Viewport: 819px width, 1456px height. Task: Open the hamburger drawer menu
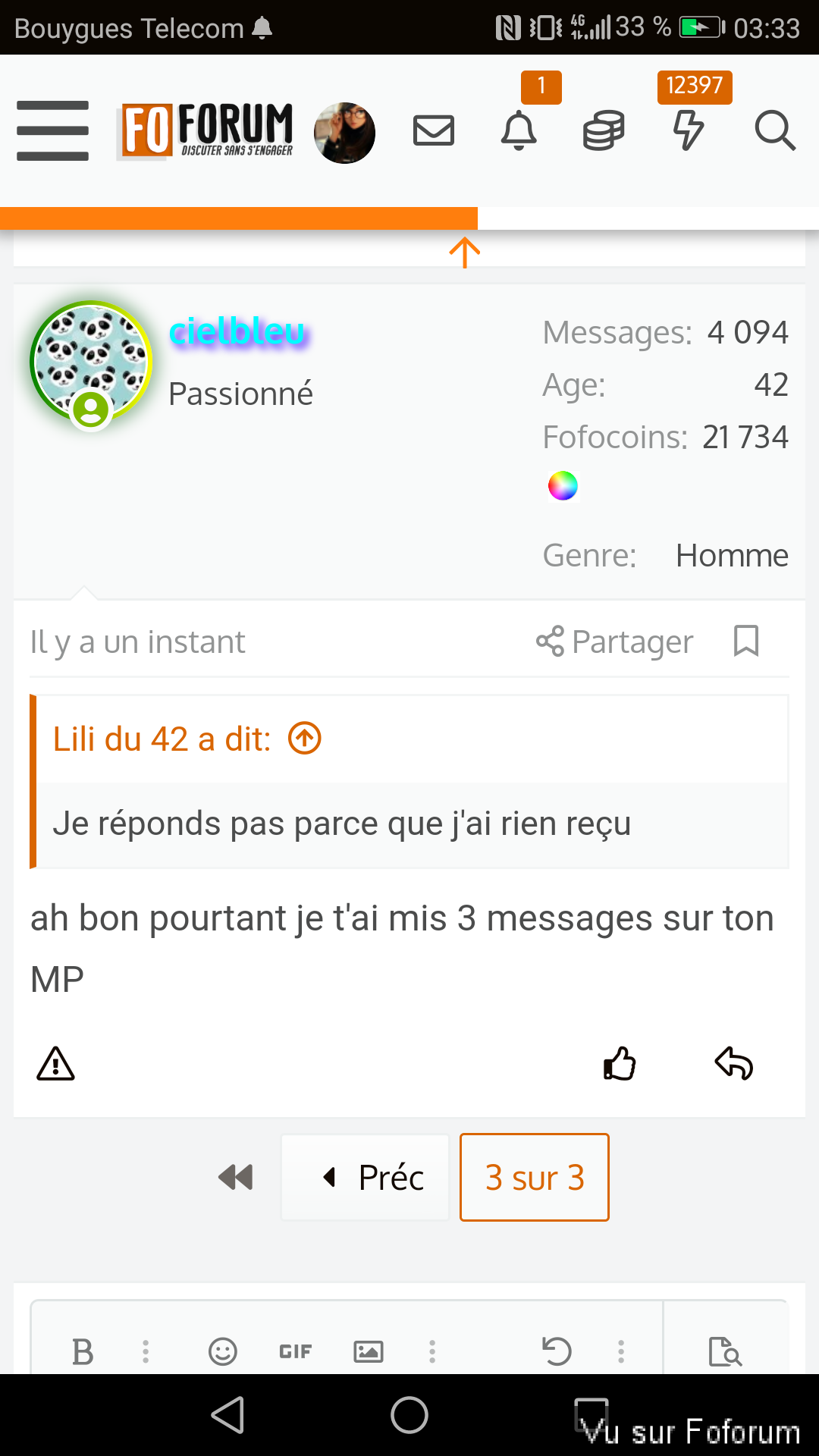[52, 130]
